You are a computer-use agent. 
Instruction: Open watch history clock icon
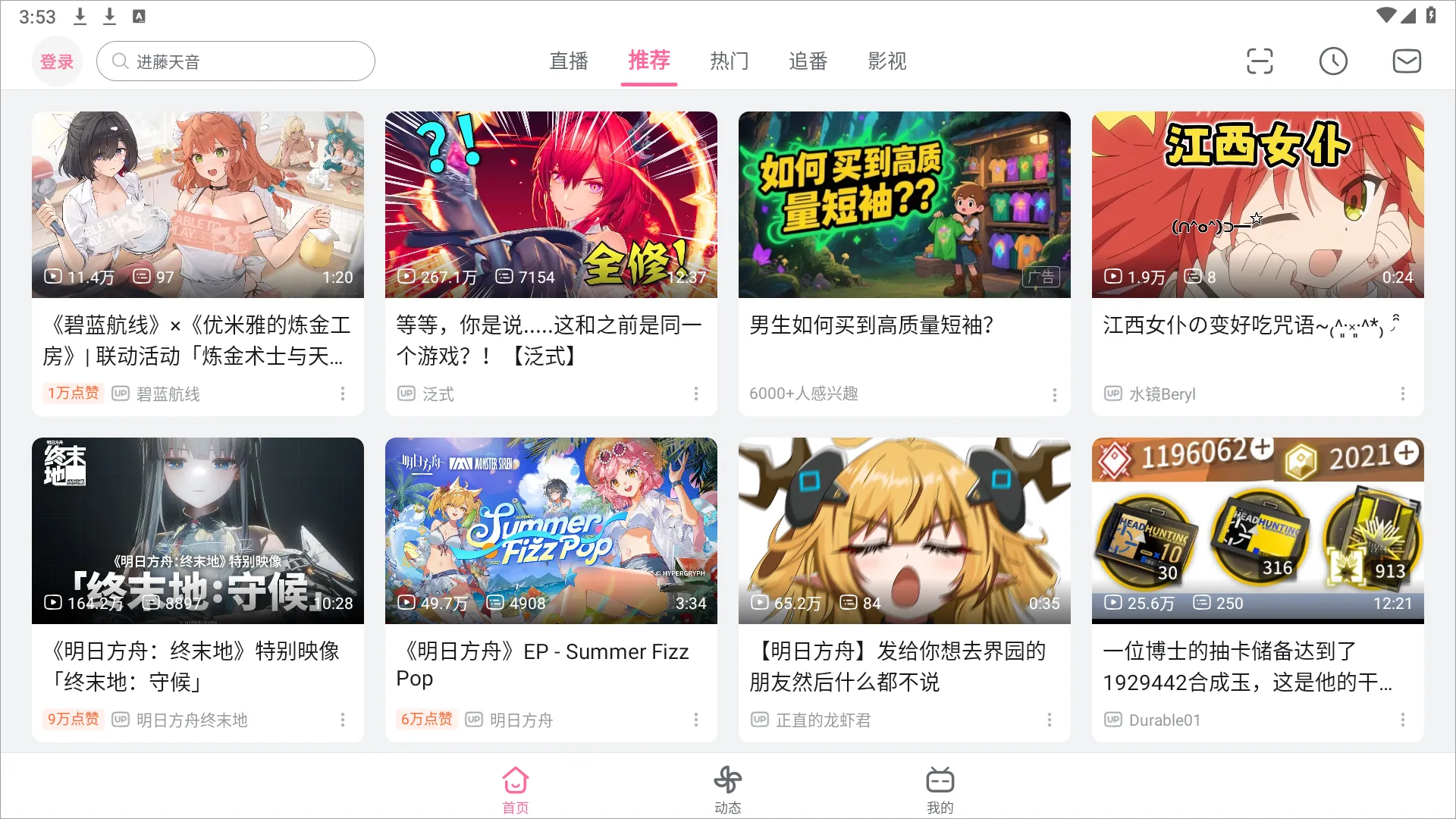(x=1333, y=61)
